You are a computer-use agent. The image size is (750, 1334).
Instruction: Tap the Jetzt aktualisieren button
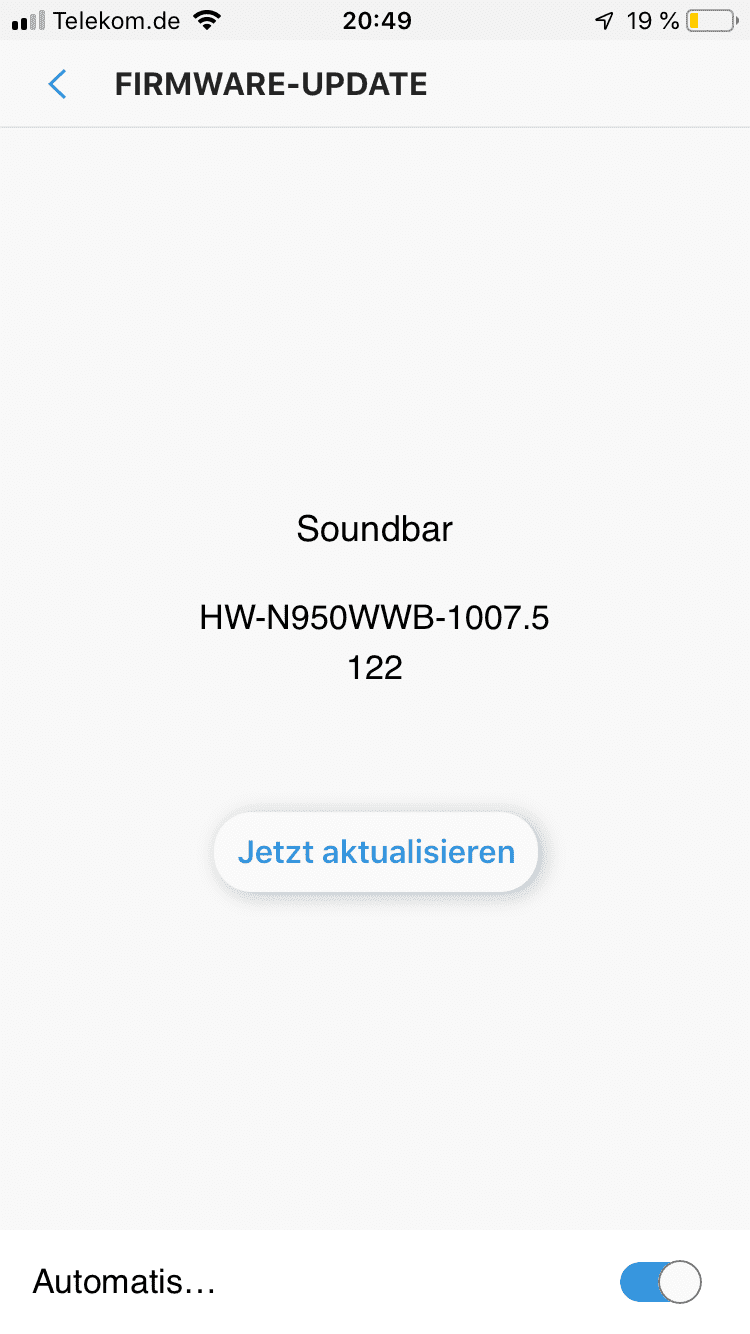(376, 852)
